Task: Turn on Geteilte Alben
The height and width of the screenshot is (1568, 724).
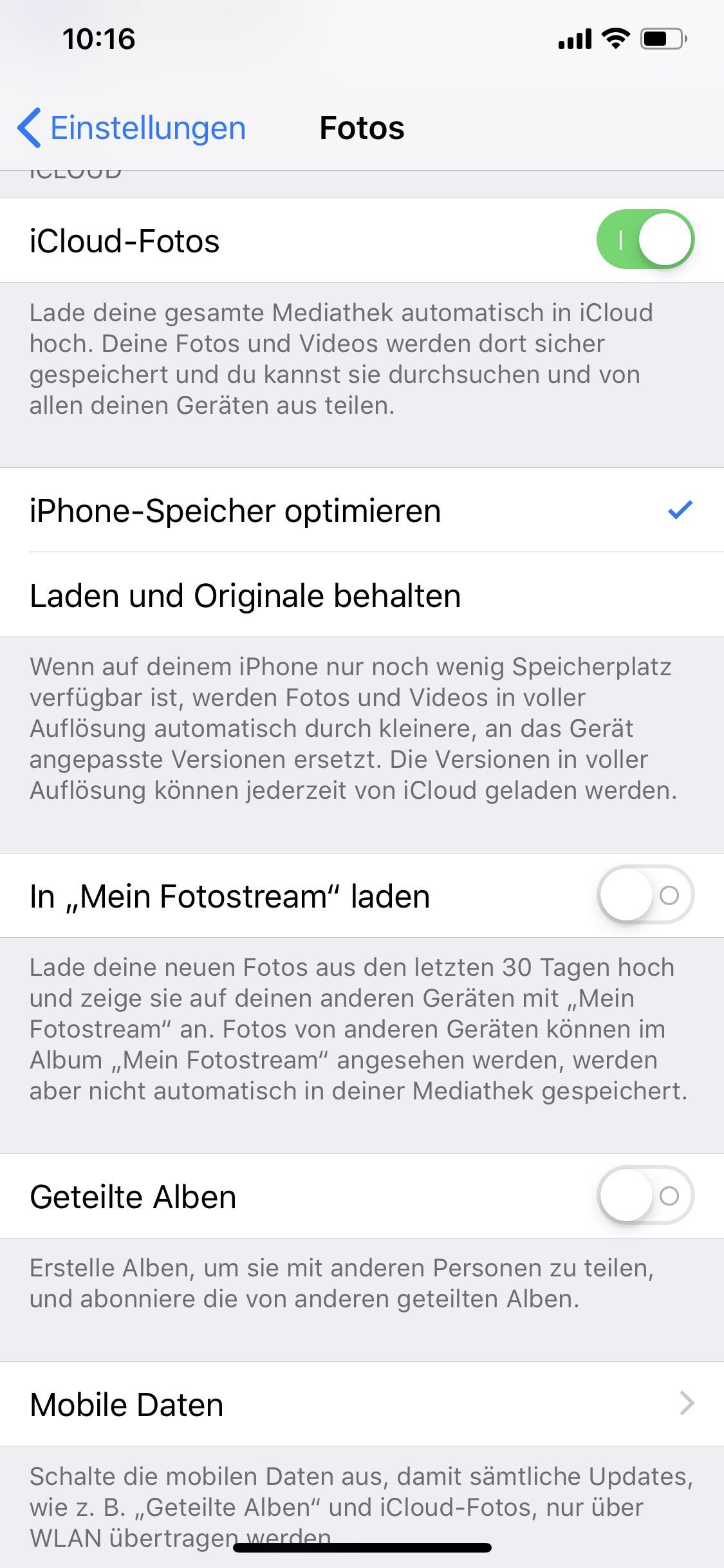Action: pos(645,1196)
